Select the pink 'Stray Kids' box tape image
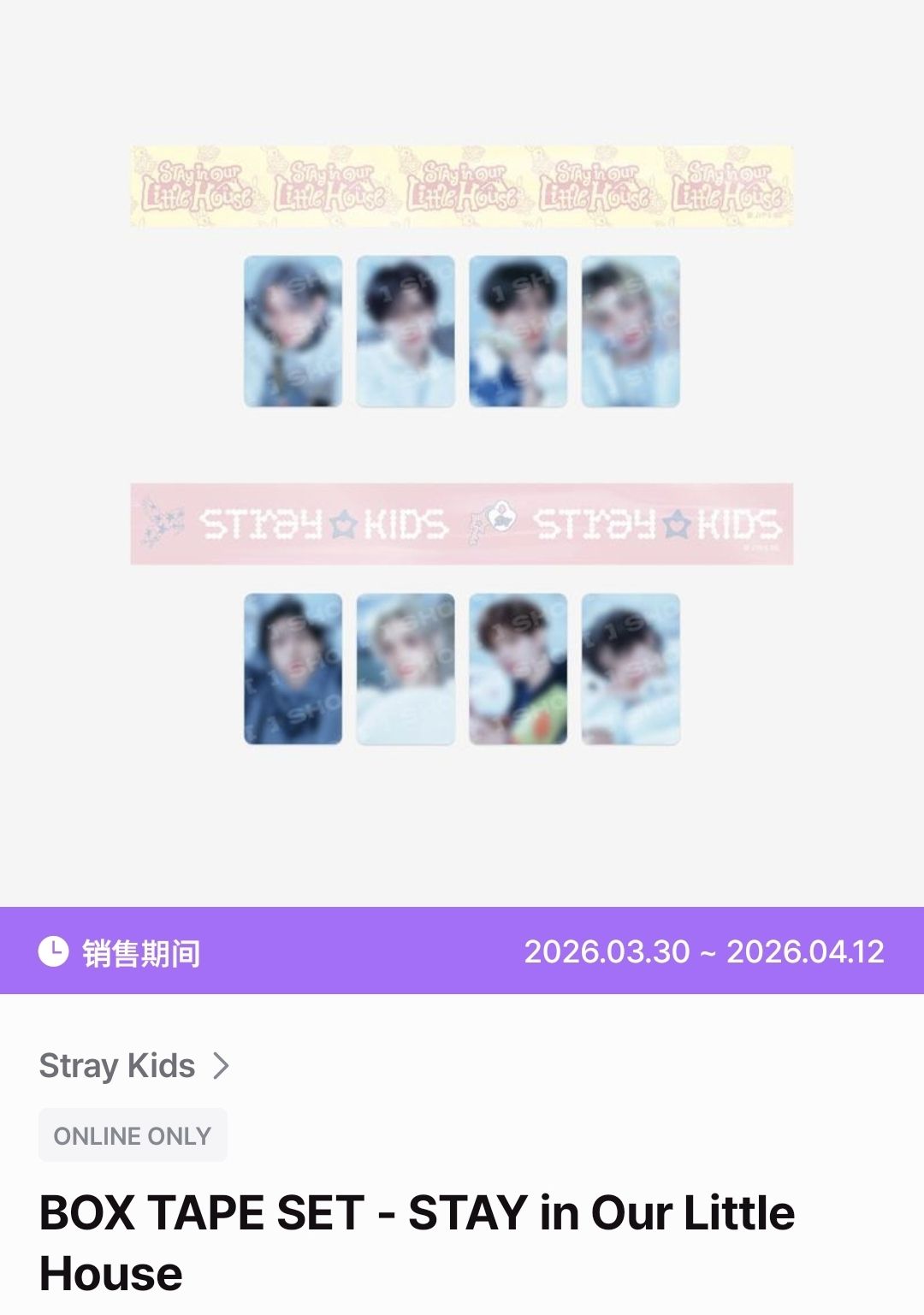 (x=462, y=524)
